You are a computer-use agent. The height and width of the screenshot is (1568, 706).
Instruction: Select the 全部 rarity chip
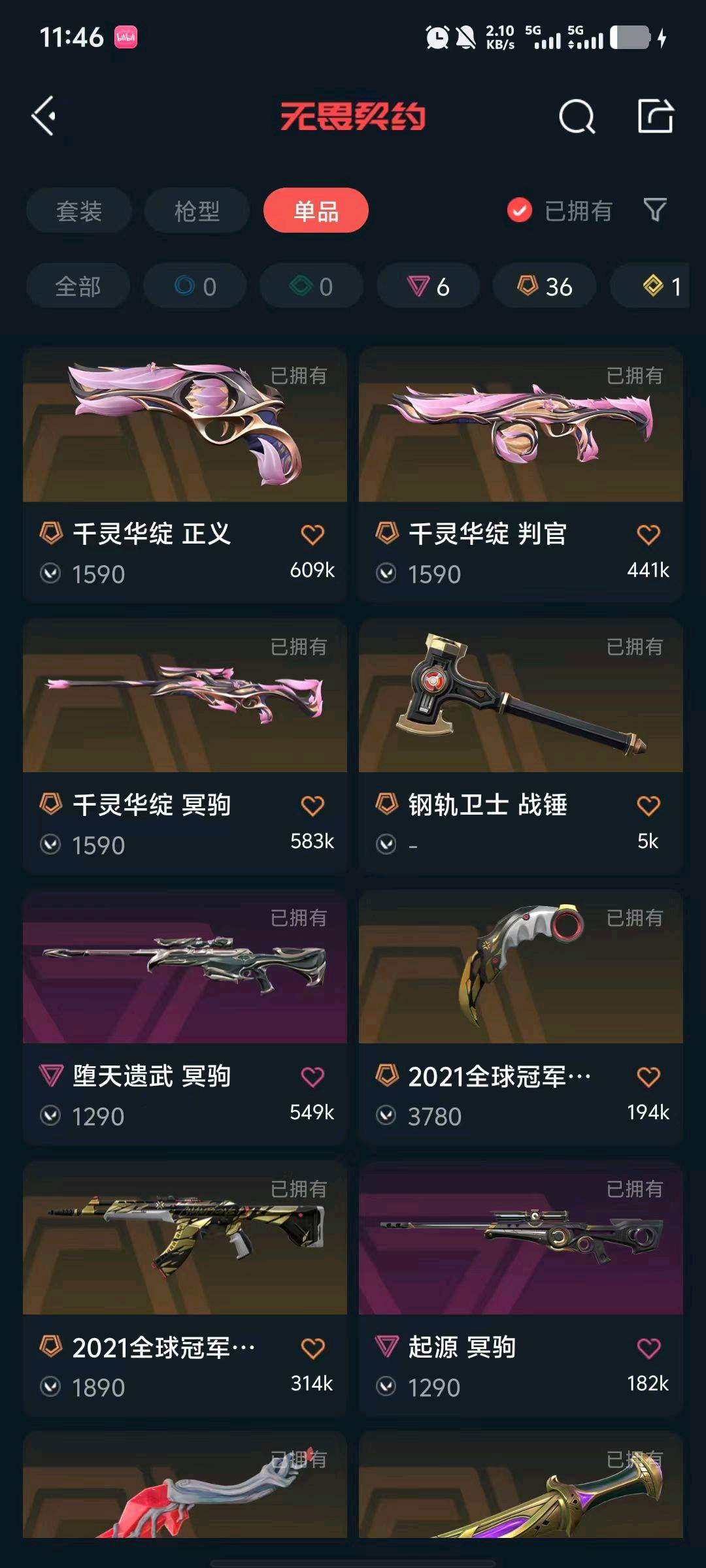point(78,286)
